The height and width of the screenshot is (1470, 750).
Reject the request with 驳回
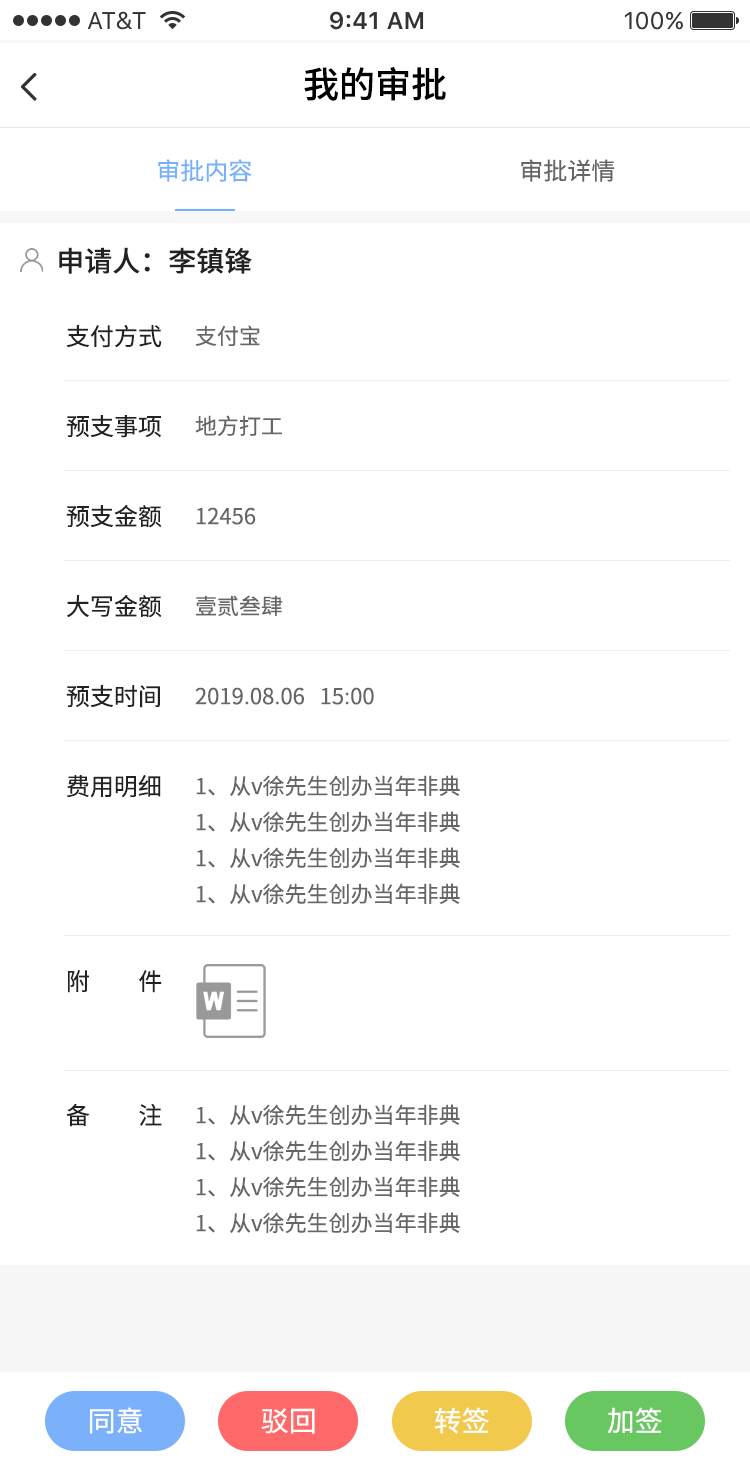[x=288, y=1420]
